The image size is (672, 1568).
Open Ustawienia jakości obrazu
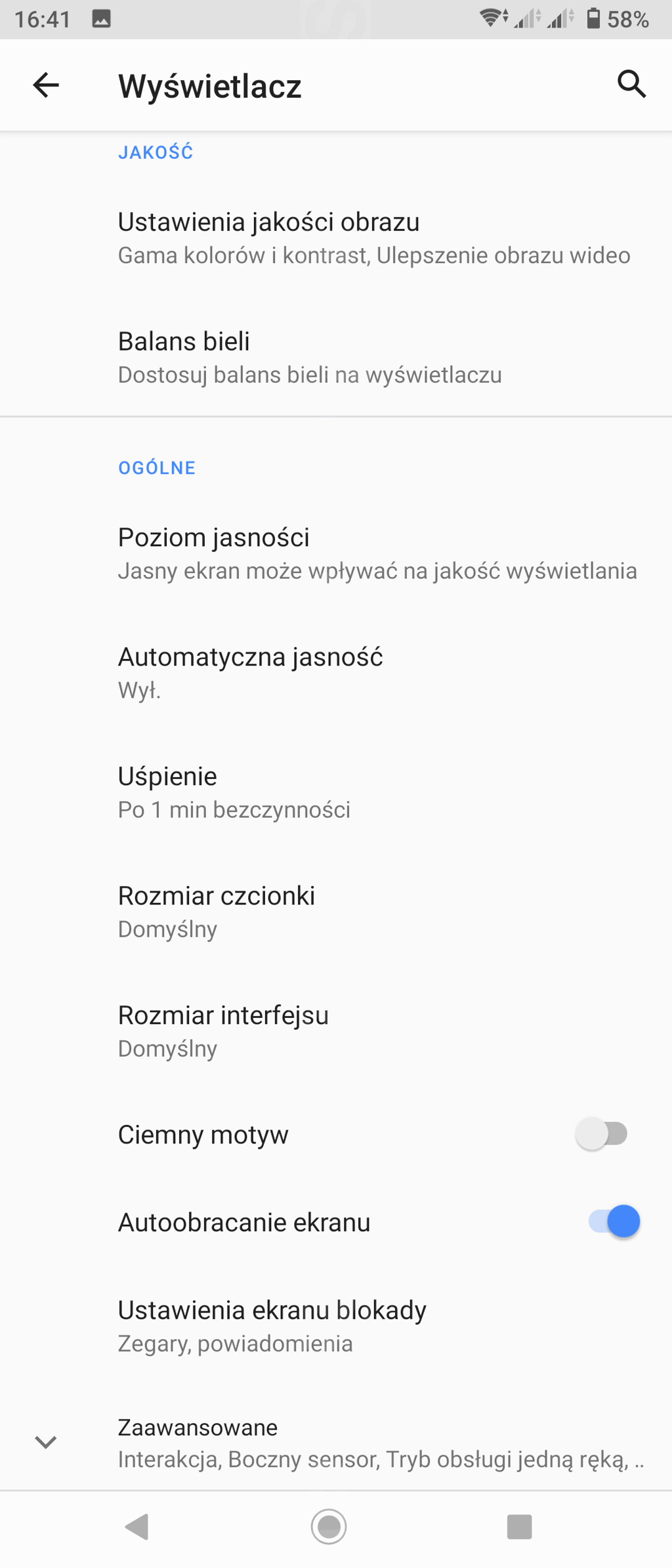click(x=374, y=238)
